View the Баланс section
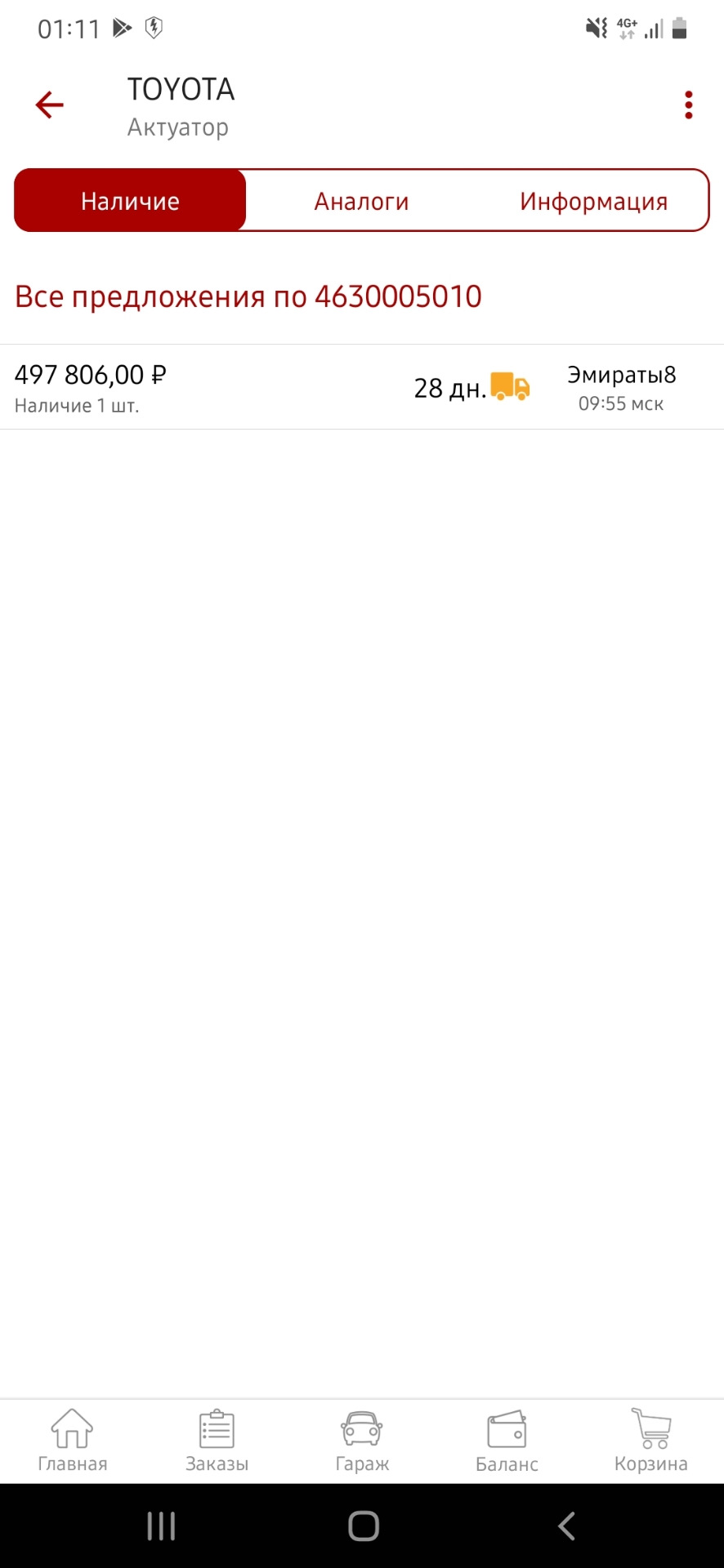This screenshot has height=1568, width=724. 507,1441
